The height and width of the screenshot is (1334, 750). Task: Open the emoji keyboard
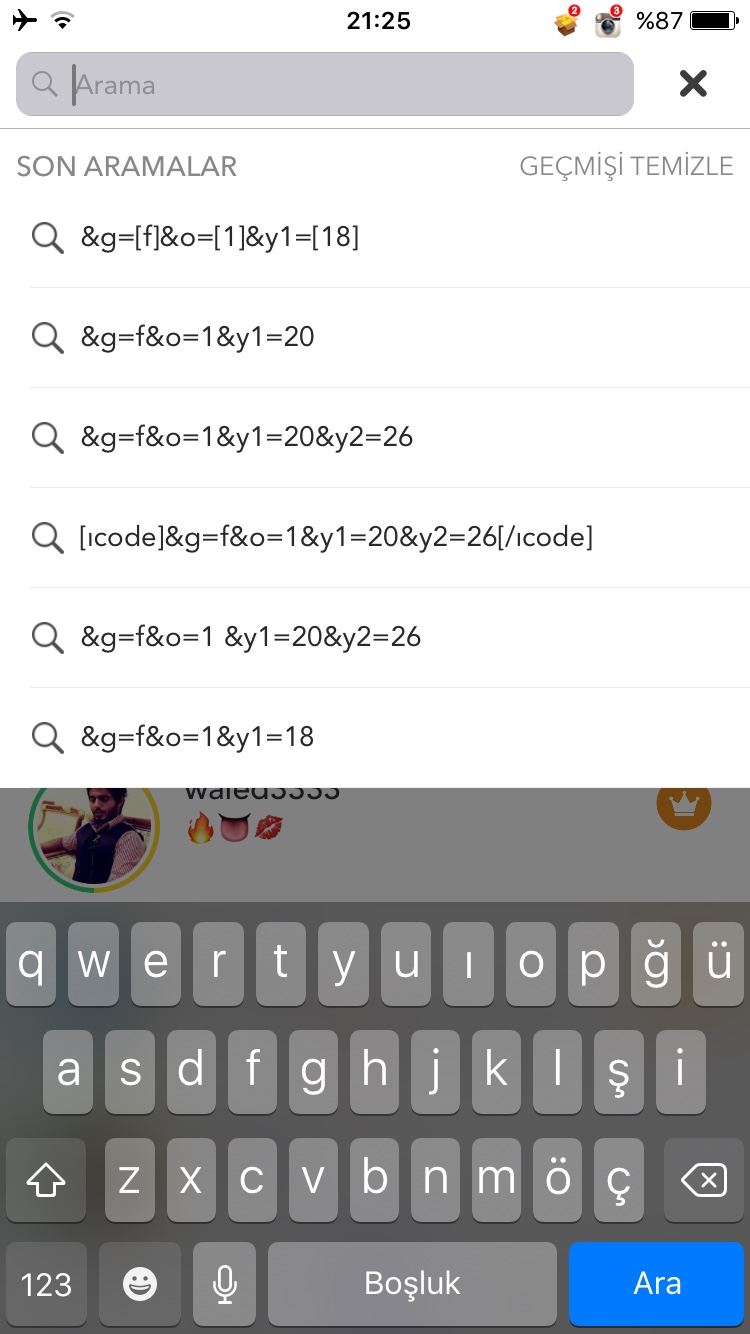(140, 1284)
